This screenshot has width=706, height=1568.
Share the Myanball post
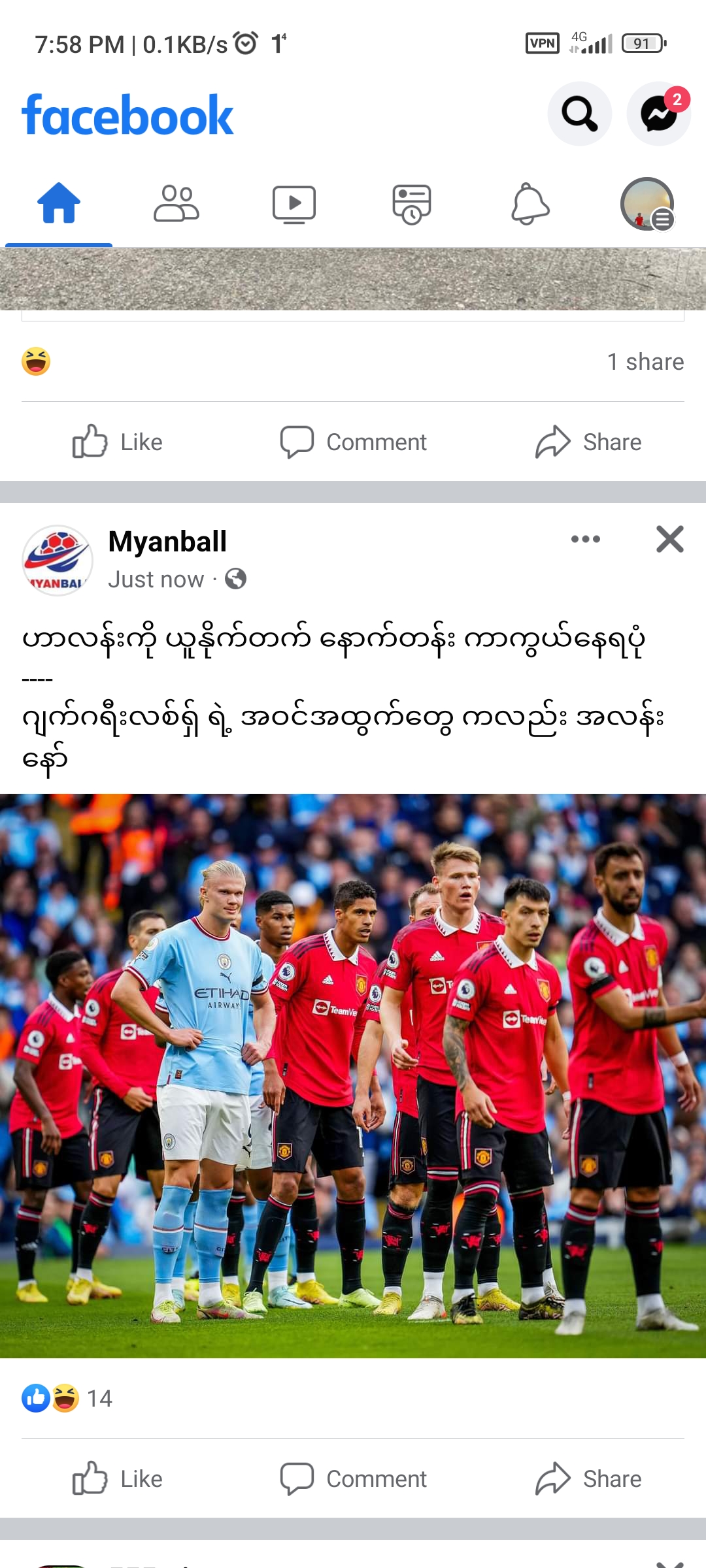pos(588,1478)
